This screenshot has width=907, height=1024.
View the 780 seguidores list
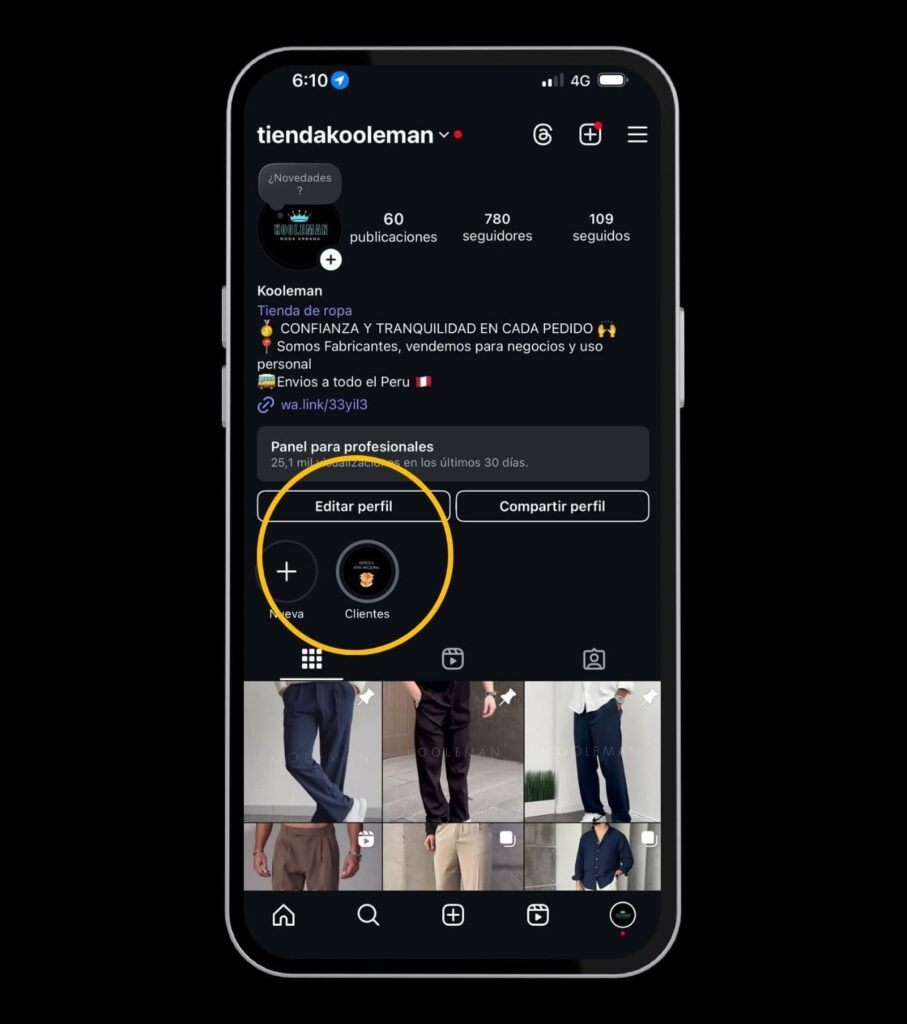[x=497, y=227]
